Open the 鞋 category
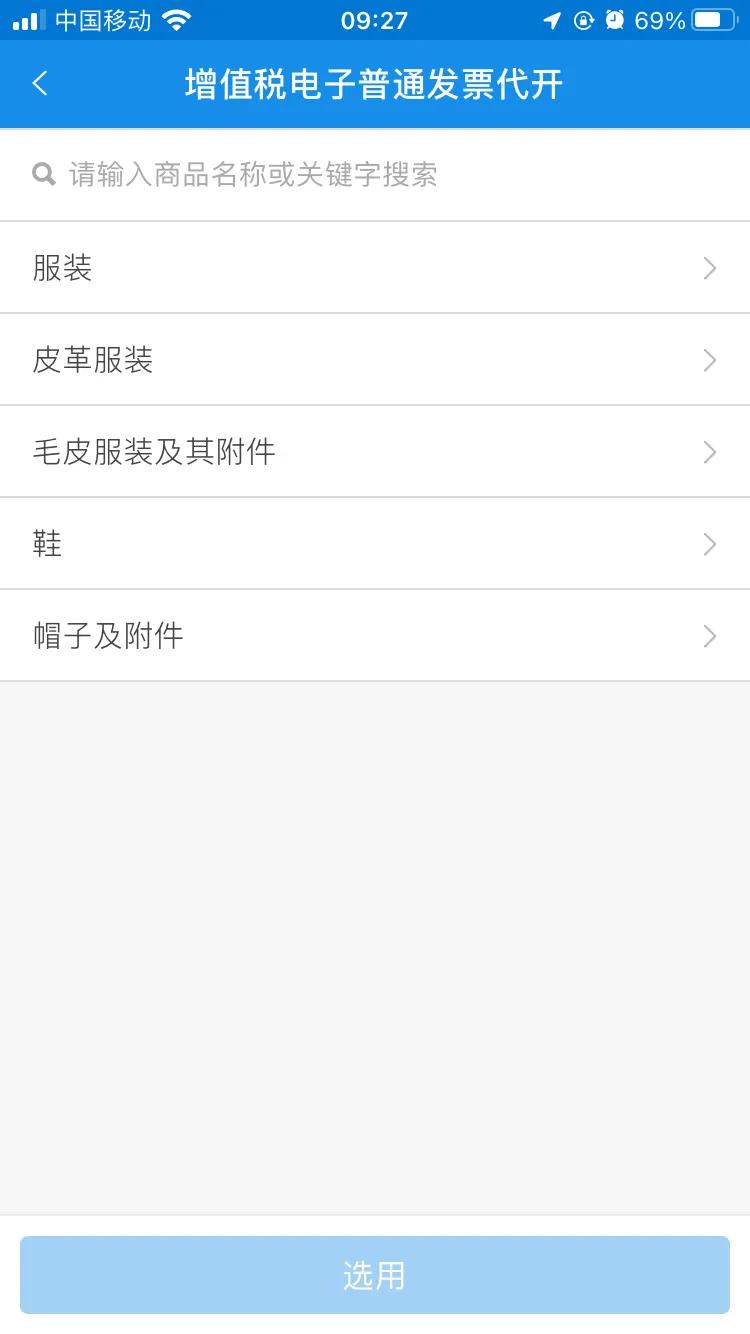The image size is (750, 1334). (x=709, y=544)
